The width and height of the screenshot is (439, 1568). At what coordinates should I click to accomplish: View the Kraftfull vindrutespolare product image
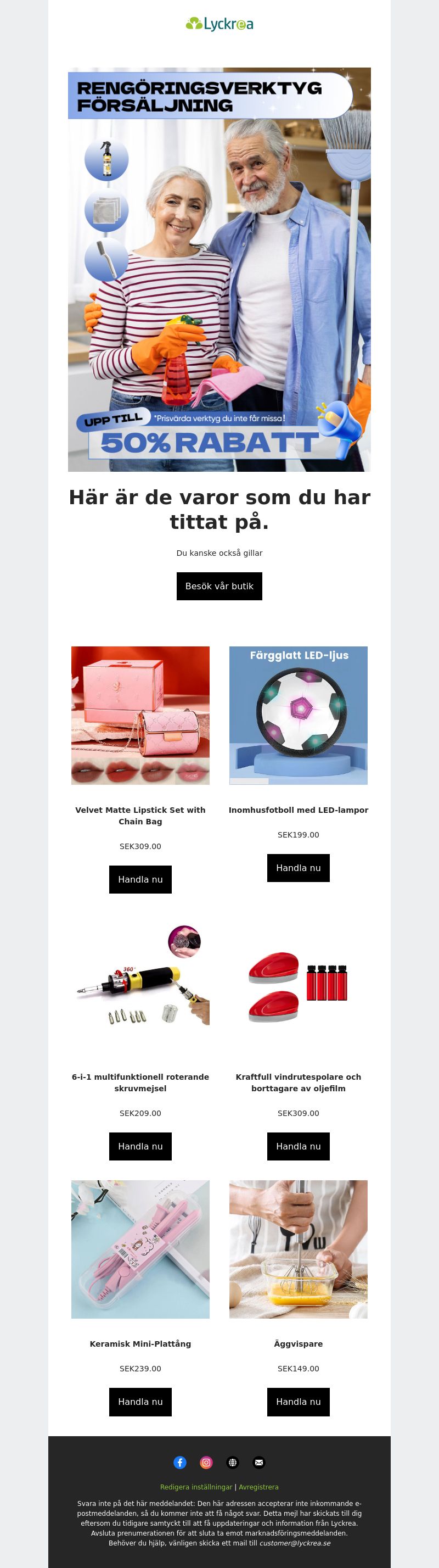point(298,981)
